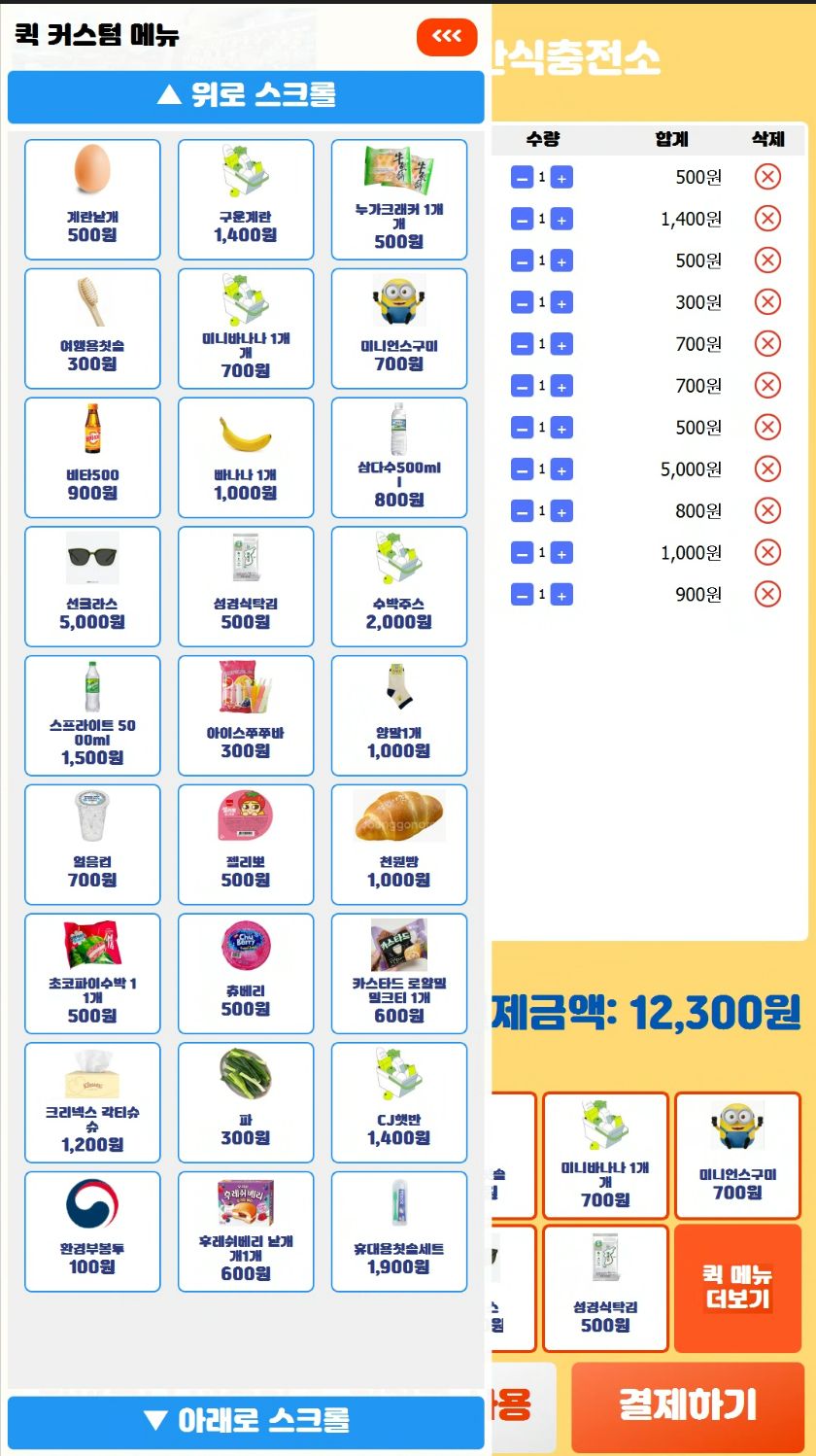Select 얼음컵 700원
816x1456 pixels.
pyautogui.click(x=92, y=845)
